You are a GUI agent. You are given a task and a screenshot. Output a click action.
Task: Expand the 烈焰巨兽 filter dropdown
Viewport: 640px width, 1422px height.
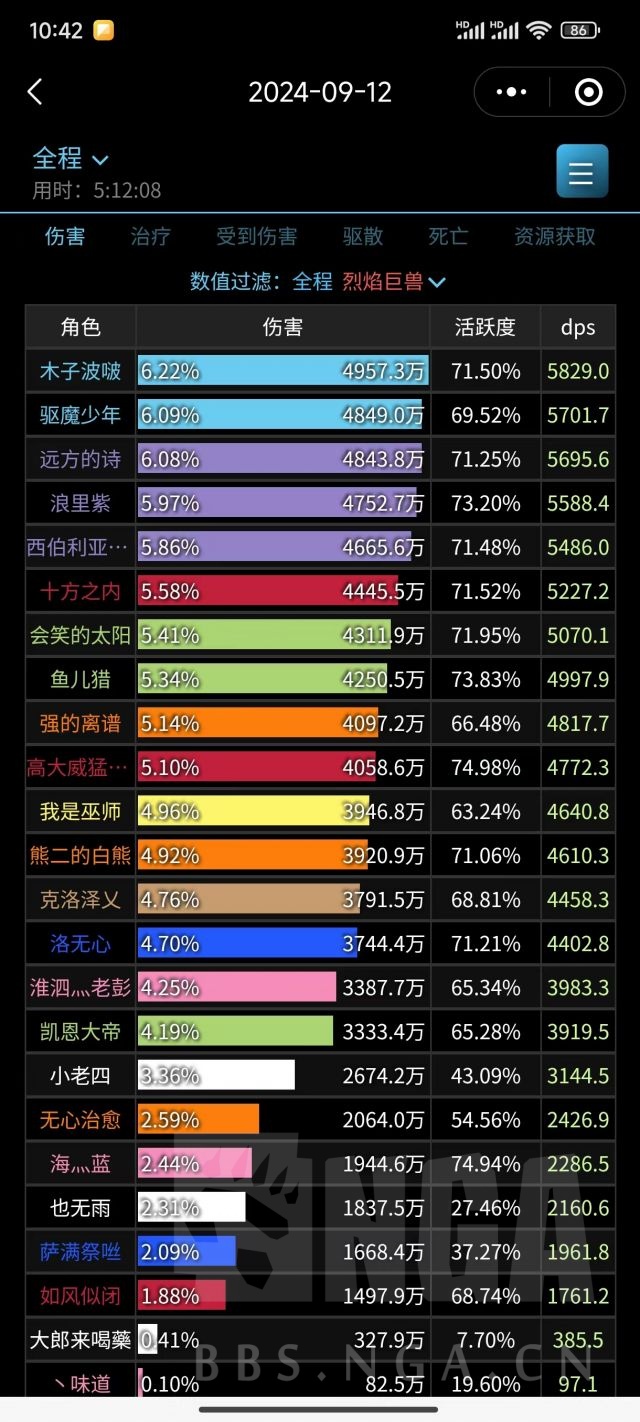(394, 282)
